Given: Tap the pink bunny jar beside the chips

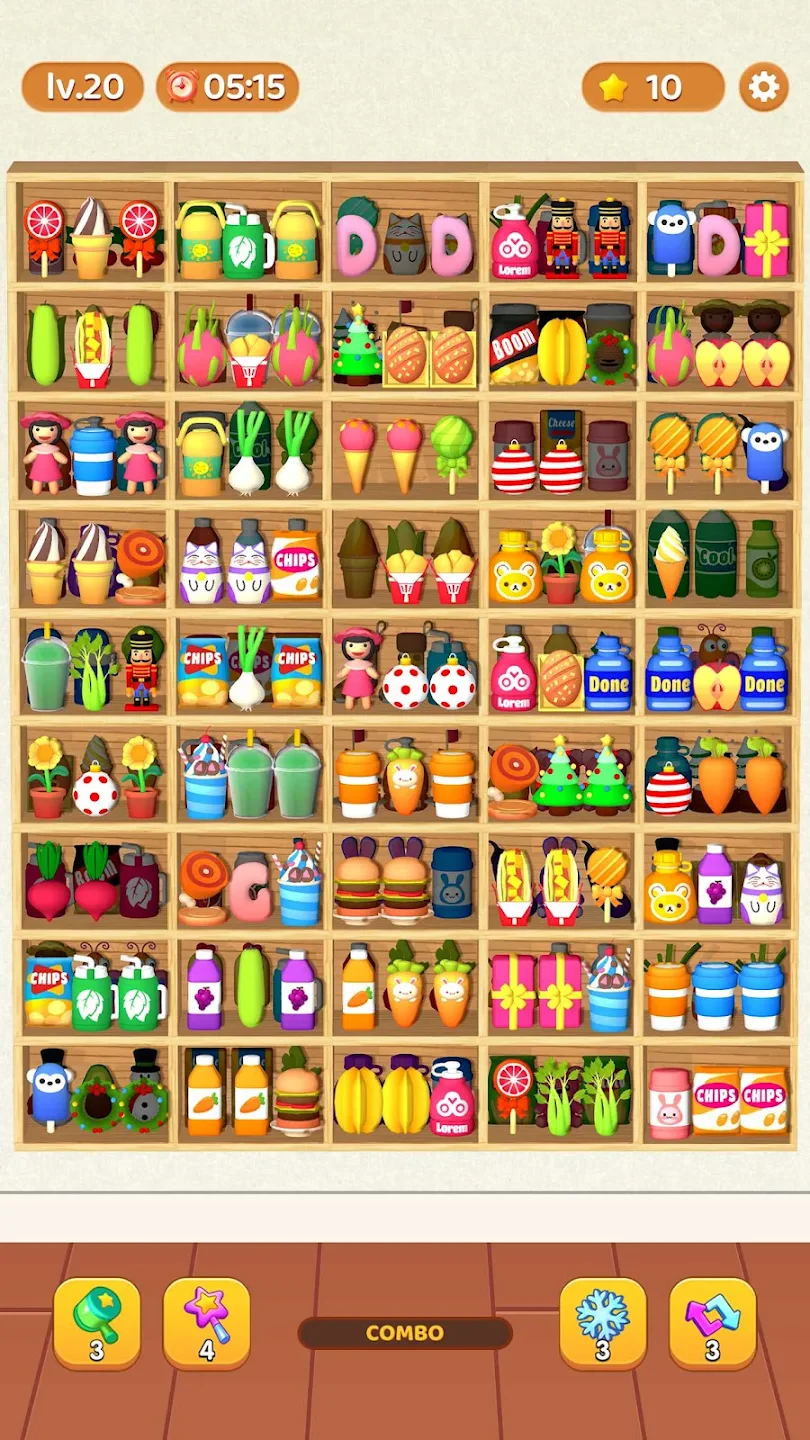Looking at the screenshot, I should (x=669, y=1103).
